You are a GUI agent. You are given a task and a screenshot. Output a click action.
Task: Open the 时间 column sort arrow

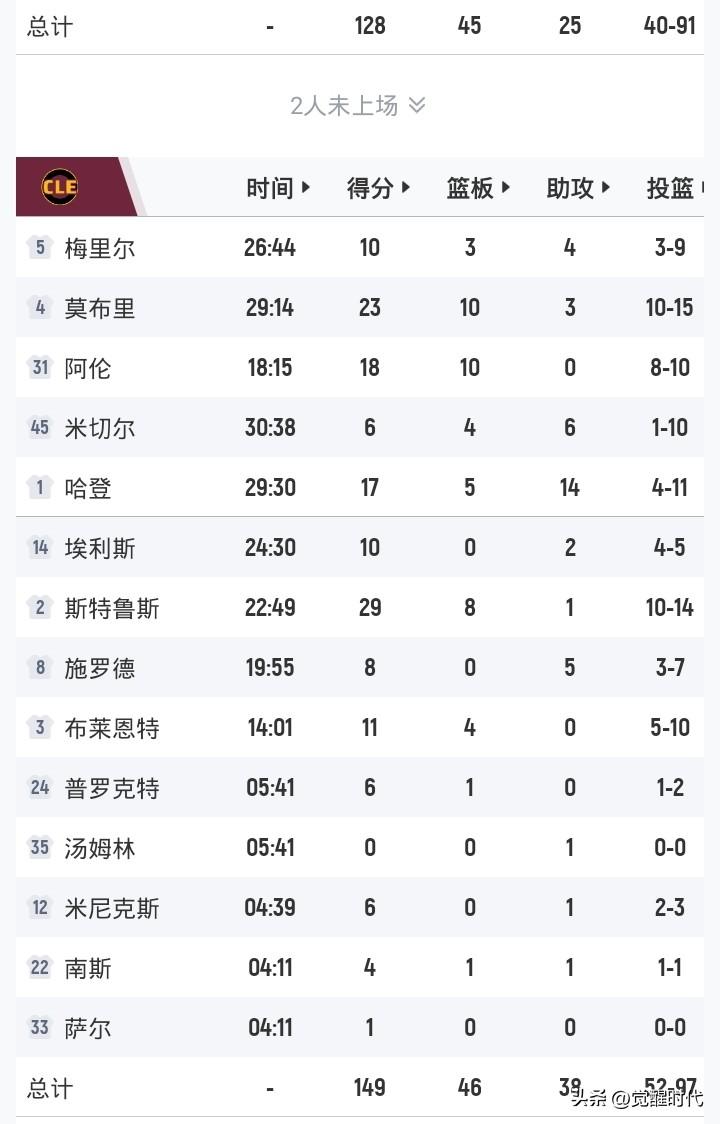(306, 188)
